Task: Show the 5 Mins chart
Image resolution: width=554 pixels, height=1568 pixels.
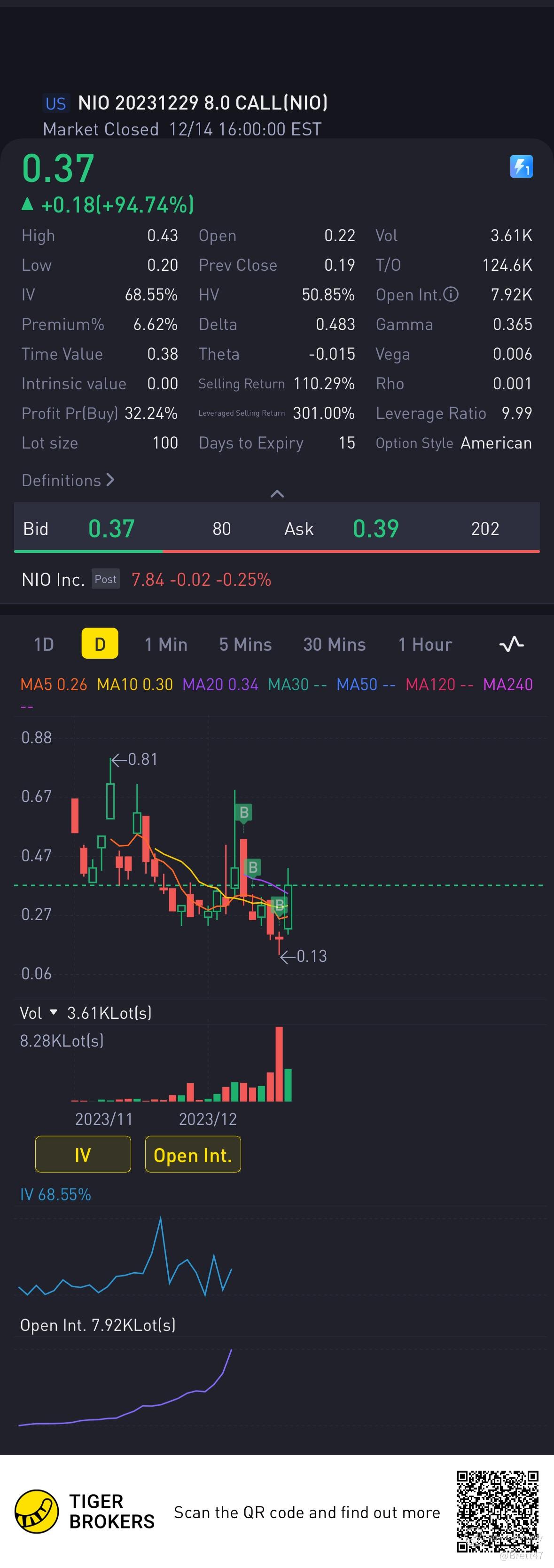Action: pyautogui.click(x=246, y=644)
